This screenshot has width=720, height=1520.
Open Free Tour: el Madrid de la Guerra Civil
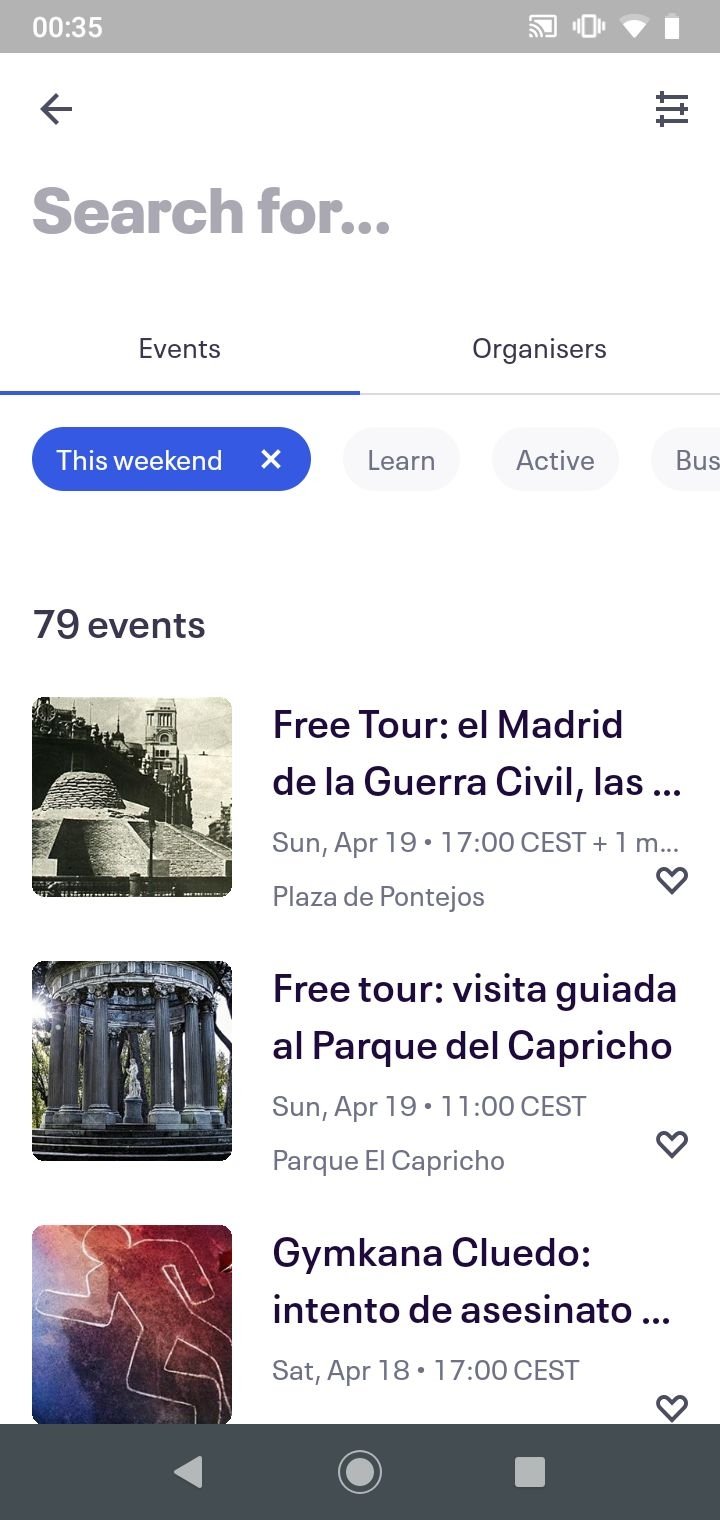476,752
